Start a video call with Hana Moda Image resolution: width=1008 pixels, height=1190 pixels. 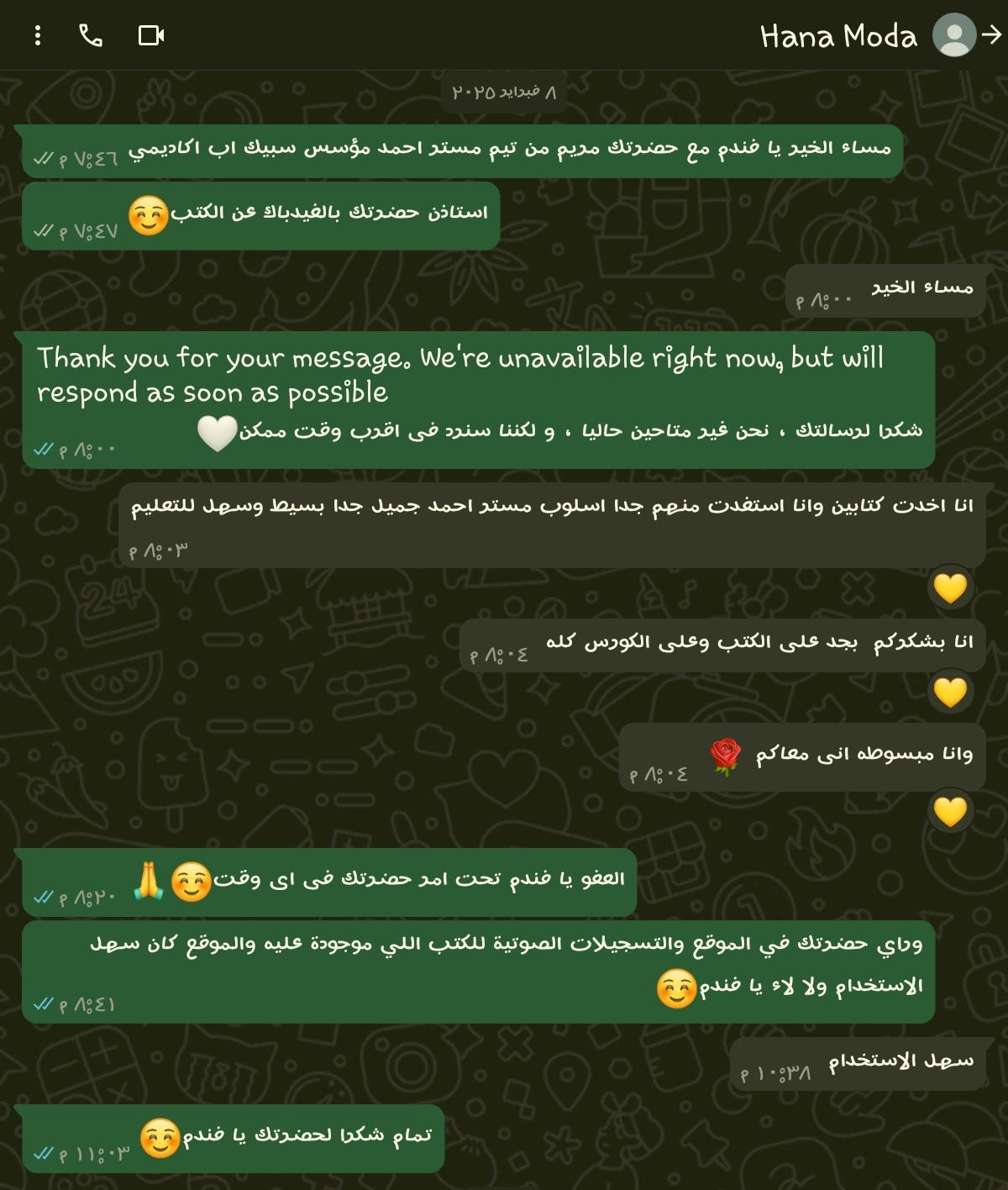point(151,35)
